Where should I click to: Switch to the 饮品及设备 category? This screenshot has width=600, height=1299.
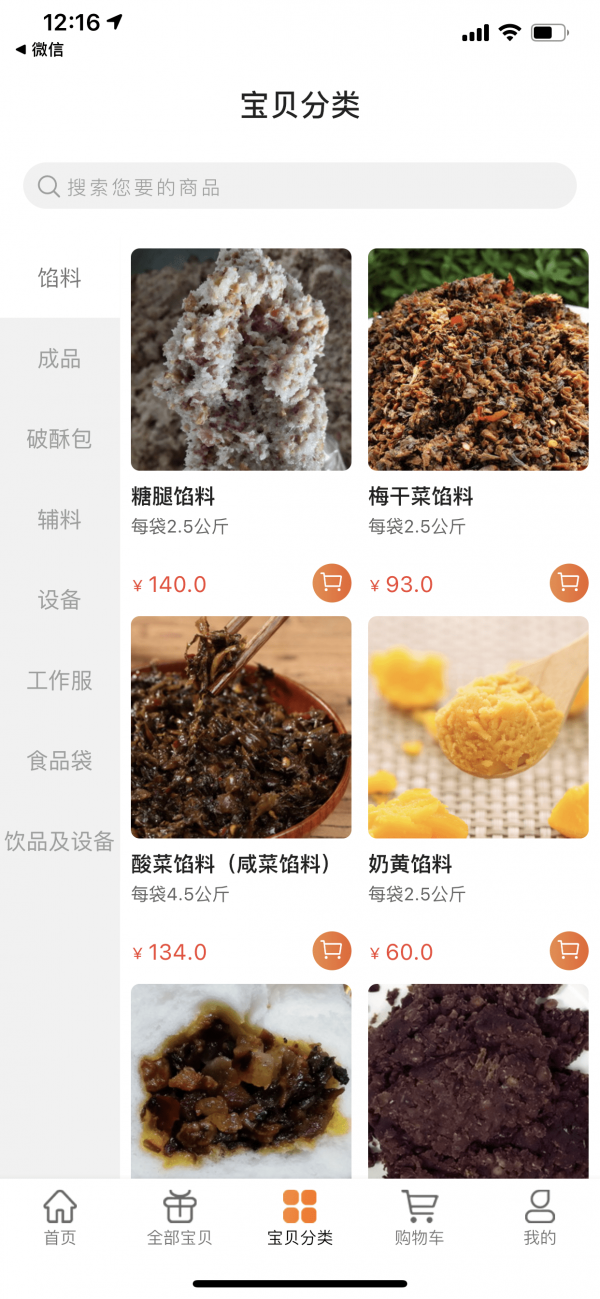tap(59, 841)
